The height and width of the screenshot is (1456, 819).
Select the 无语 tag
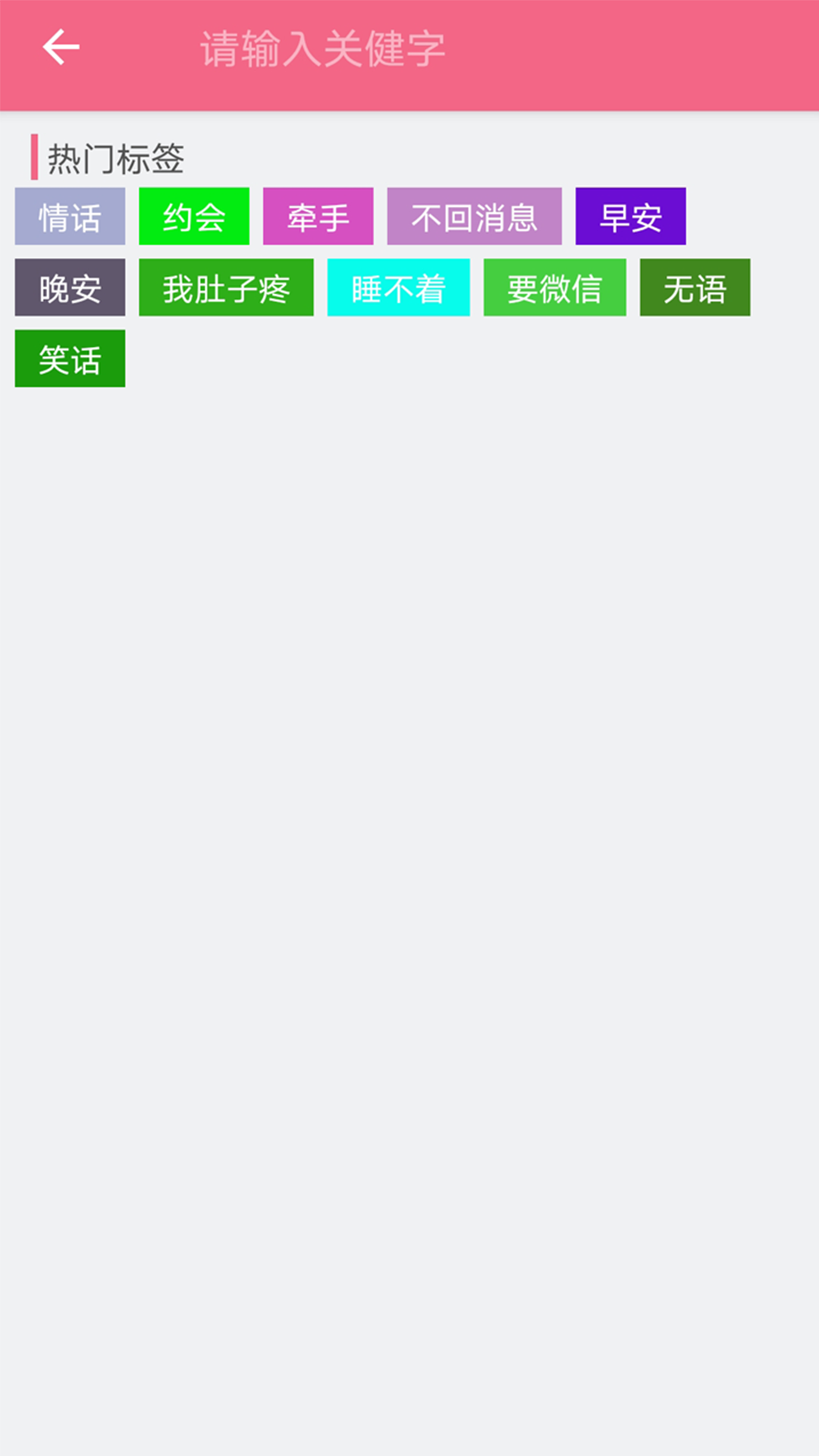pyautogui.click(x=695, y=288)
